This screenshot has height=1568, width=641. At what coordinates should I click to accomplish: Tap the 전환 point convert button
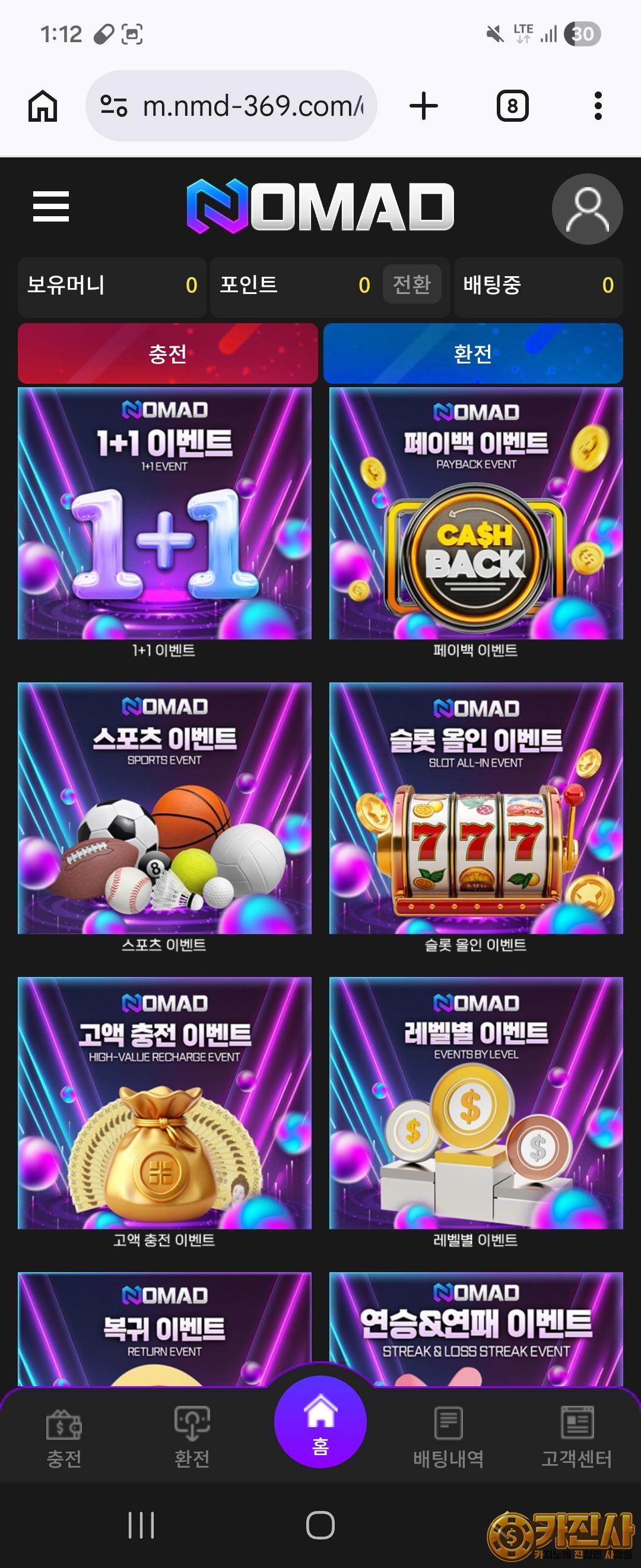[412, 284]
